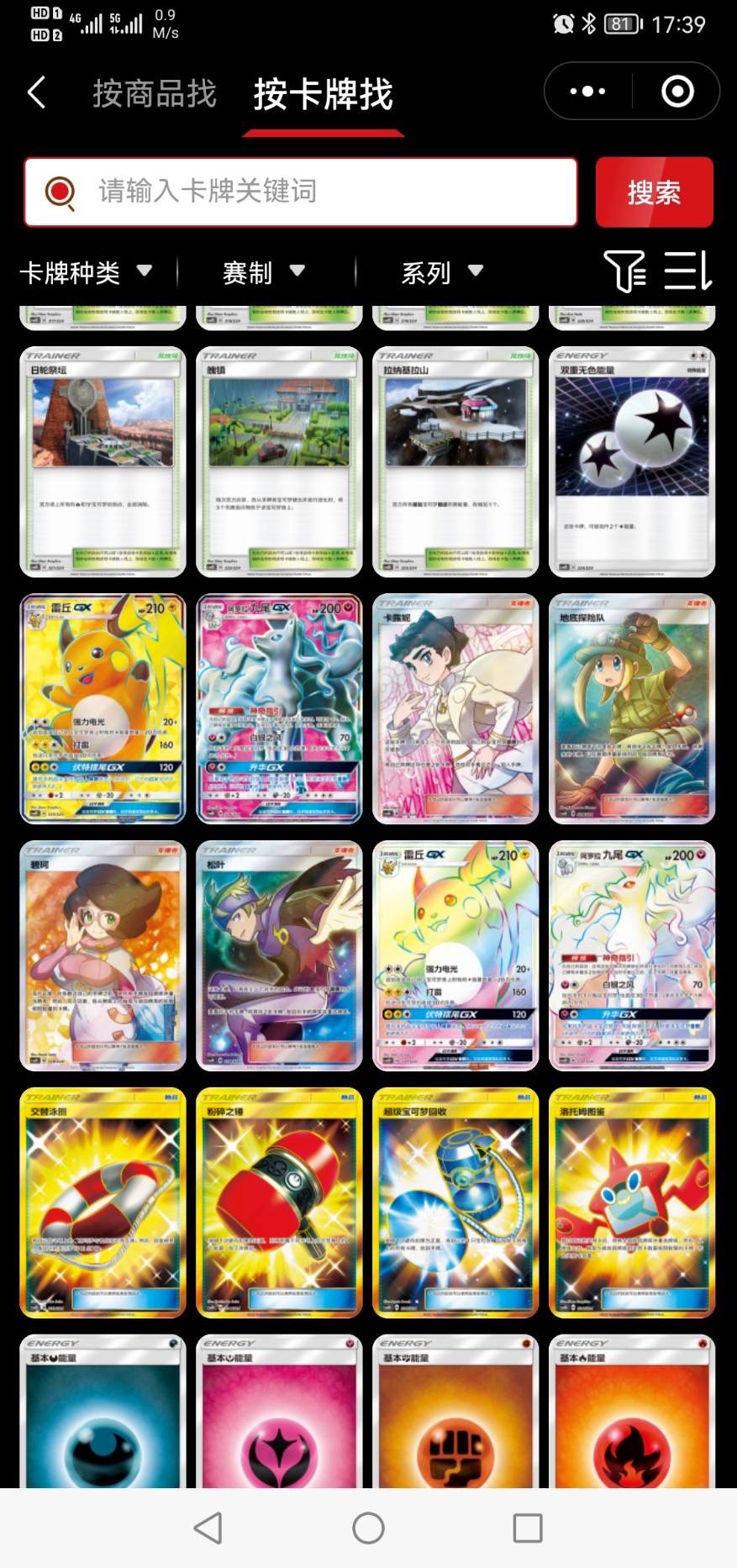Open the 双重无色能量 energy card
Image resolution: width=737 pixels, height=1568 pixels.
(x=632, y=461)
